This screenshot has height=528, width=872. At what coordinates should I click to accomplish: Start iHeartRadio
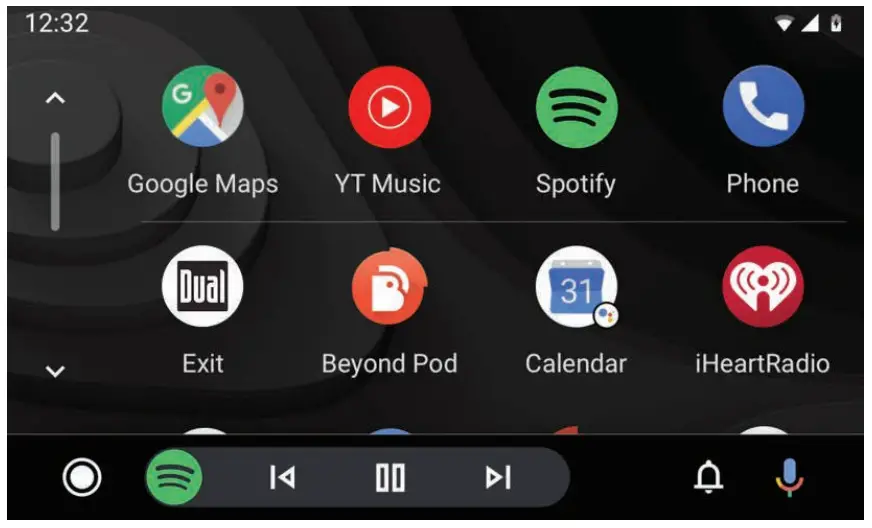(x=763, y=287)
